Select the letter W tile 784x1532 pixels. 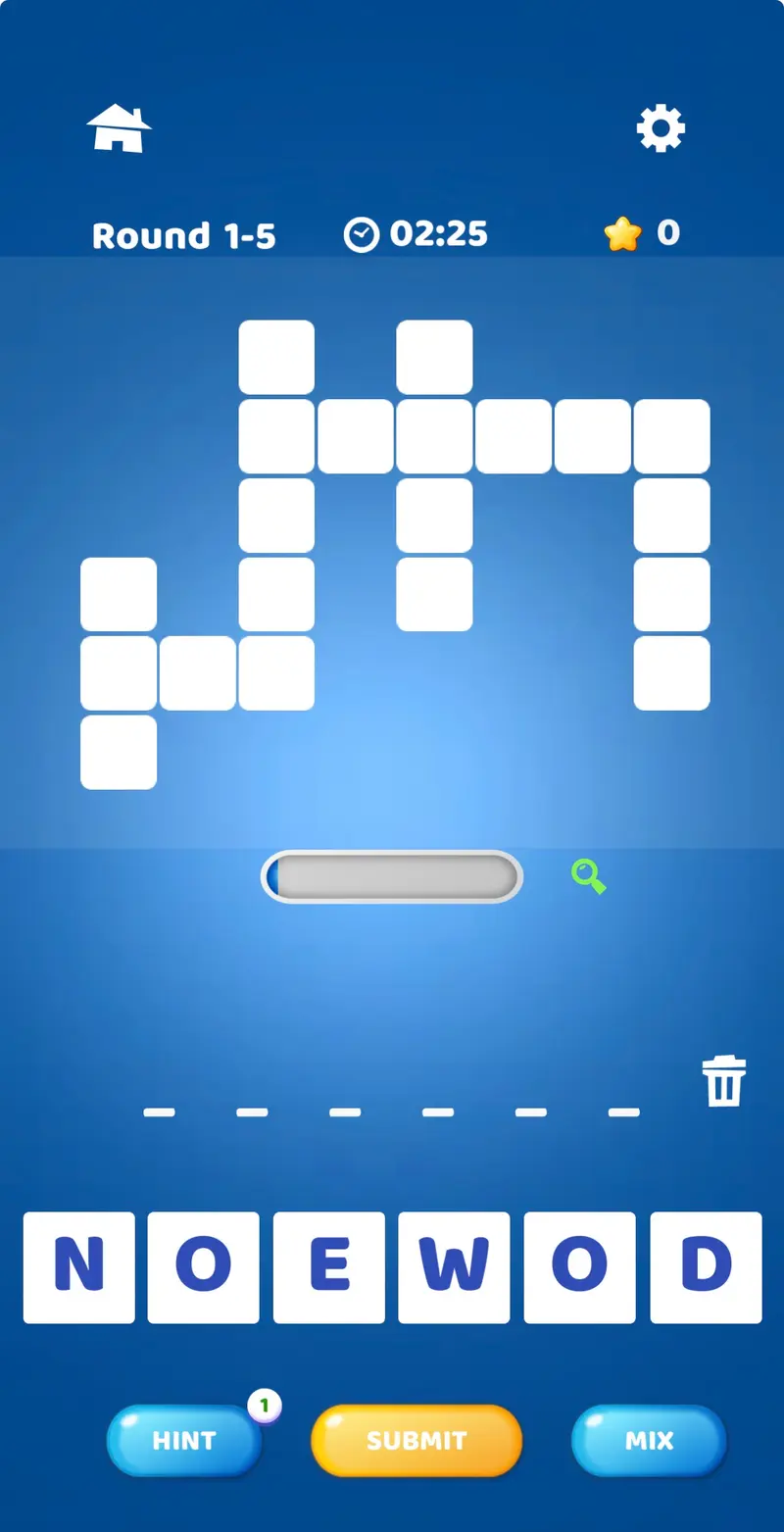point(454,1267)
